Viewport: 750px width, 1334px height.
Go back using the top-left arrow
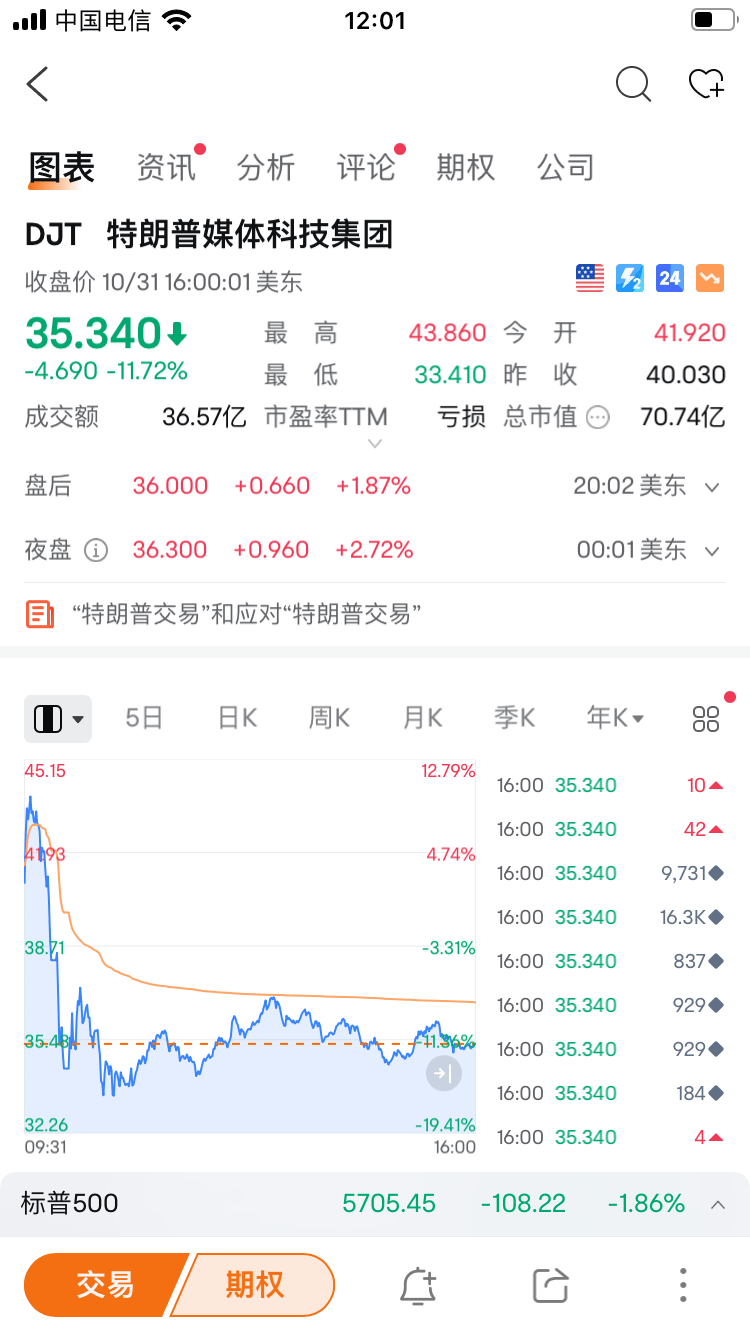pos(38,85)
